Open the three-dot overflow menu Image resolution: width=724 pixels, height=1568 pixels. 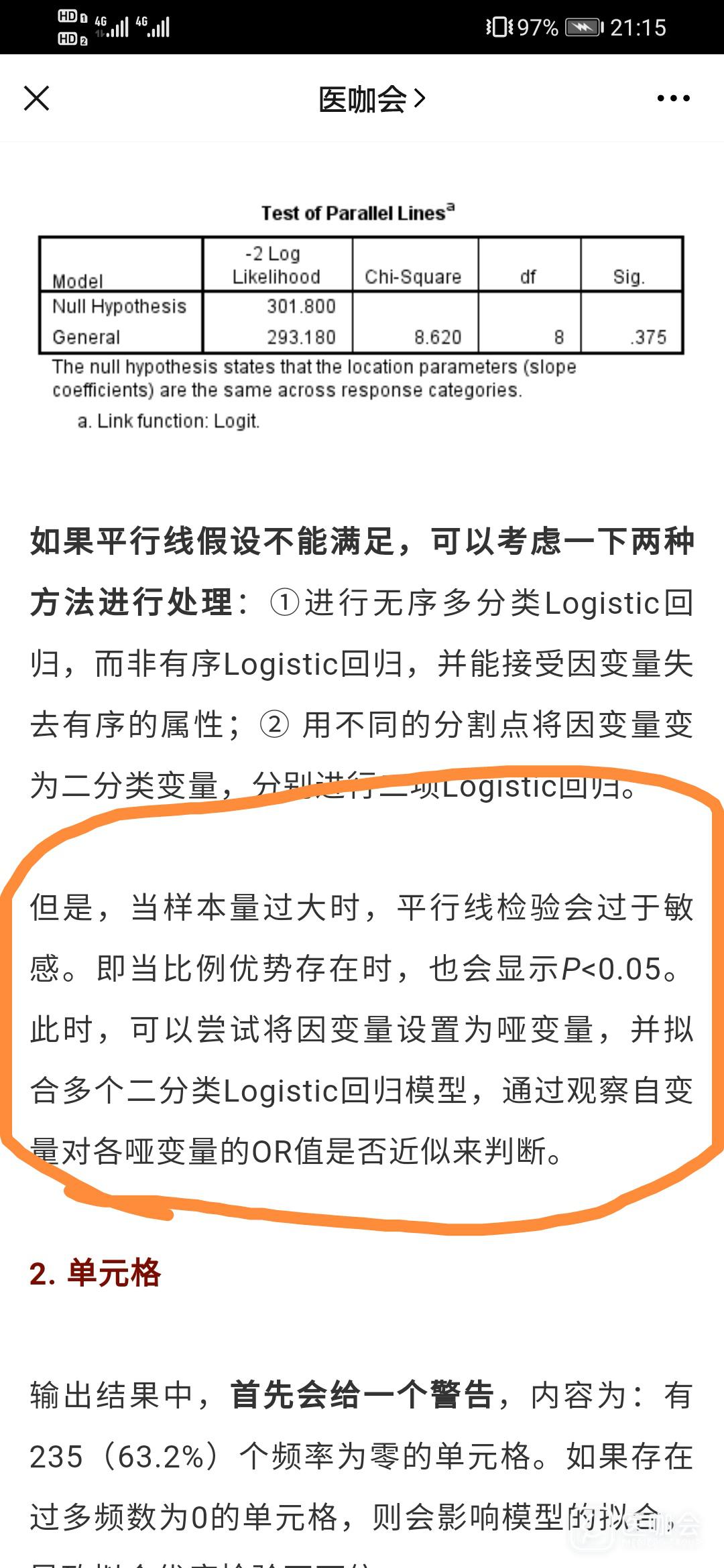(673, 99)
